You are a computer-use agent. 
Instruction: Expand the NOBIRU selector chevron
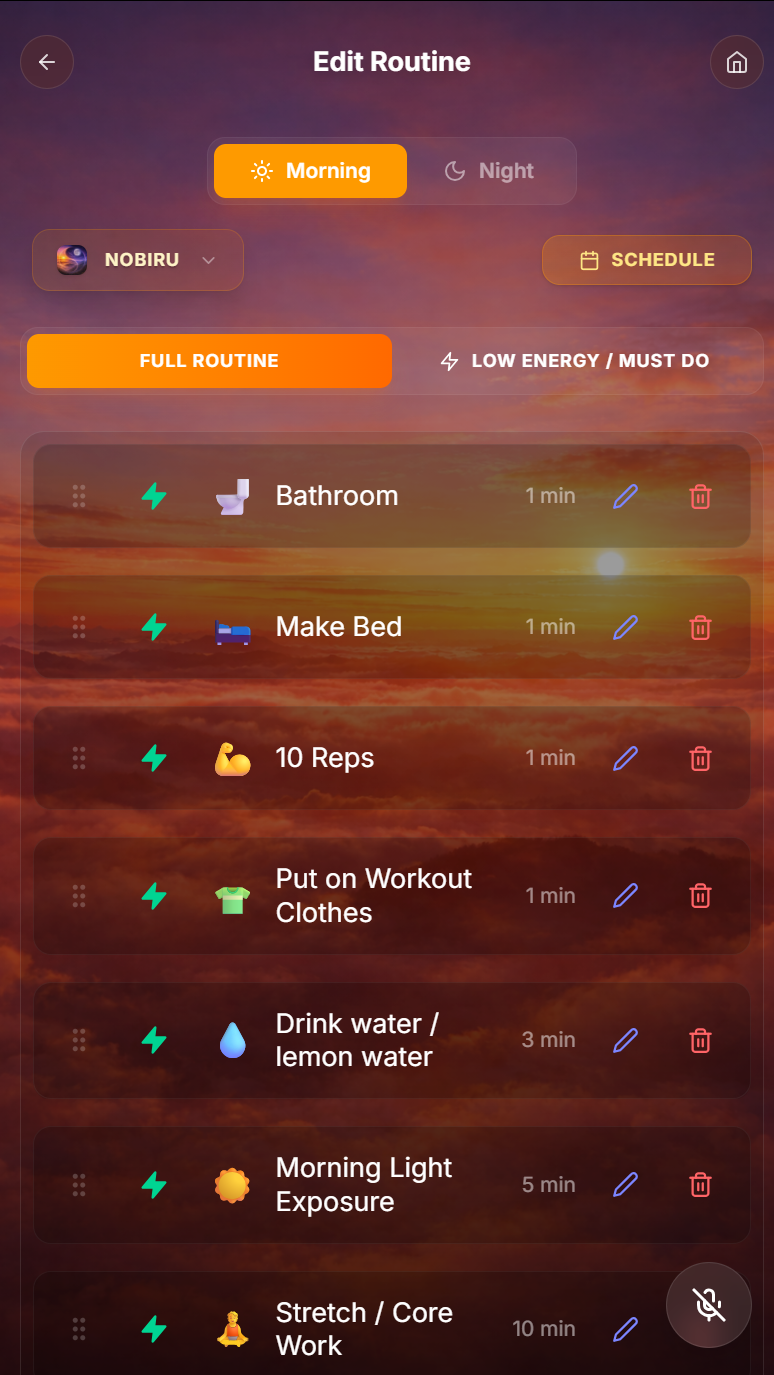click(x=209, y=260)
